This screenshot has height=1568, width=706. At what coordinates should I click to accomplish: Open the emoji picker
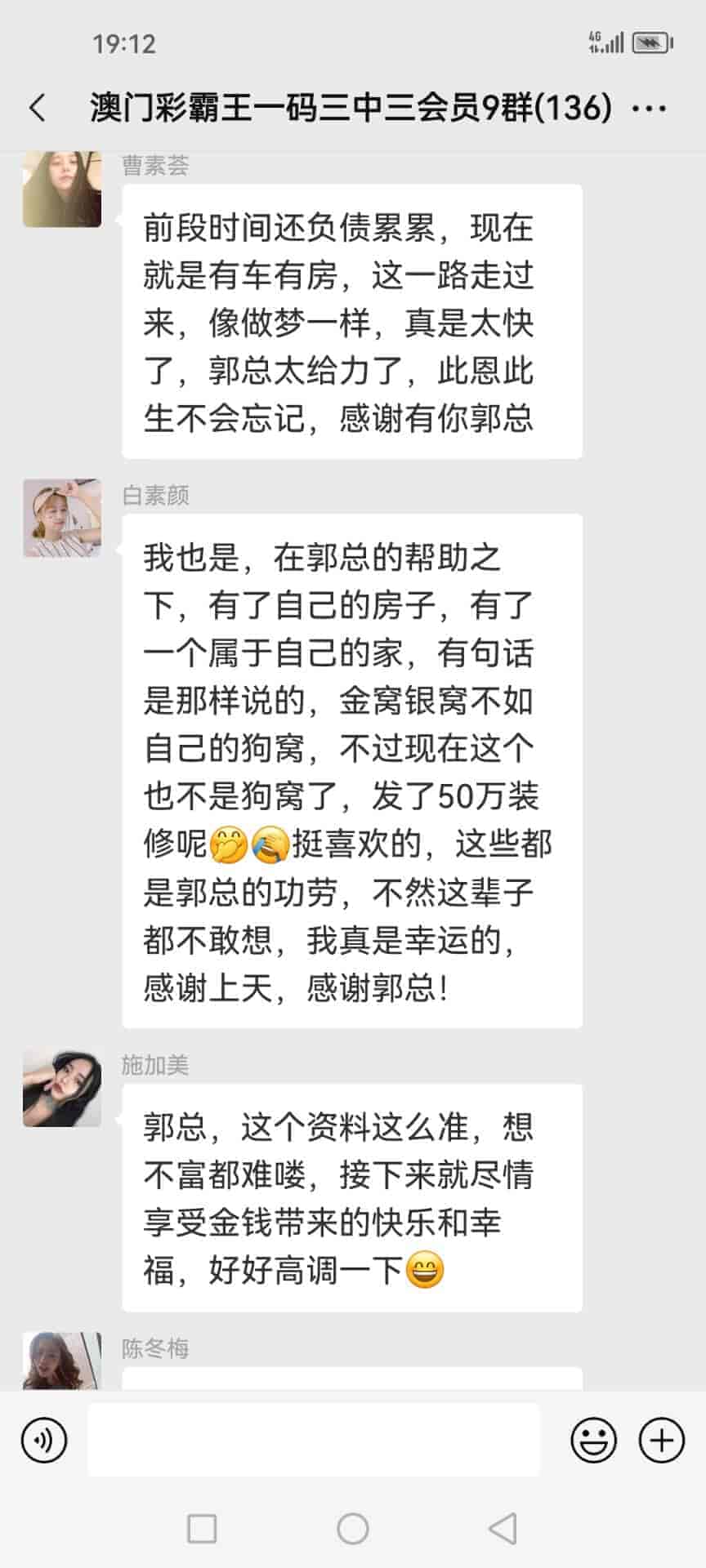click(593, 1441)
